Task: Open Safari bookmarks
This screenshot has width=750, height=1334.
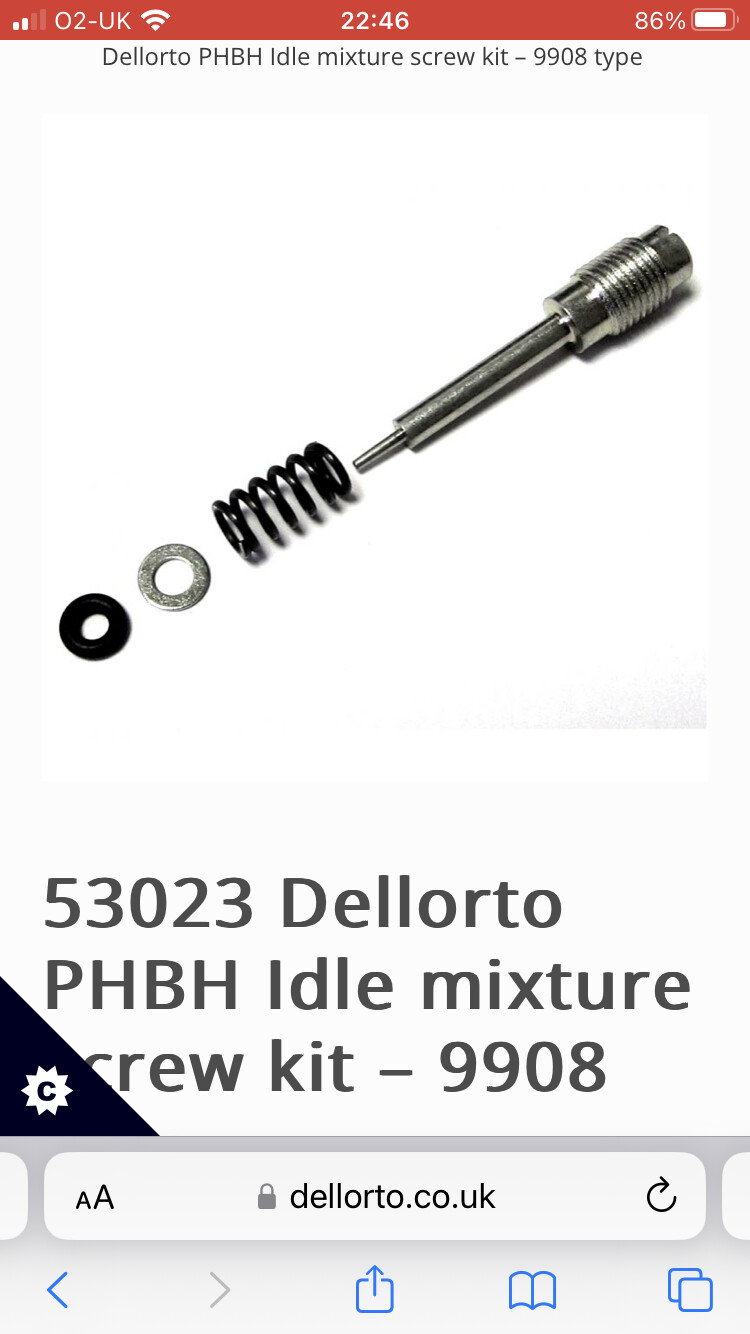Action: (532, 1290)
